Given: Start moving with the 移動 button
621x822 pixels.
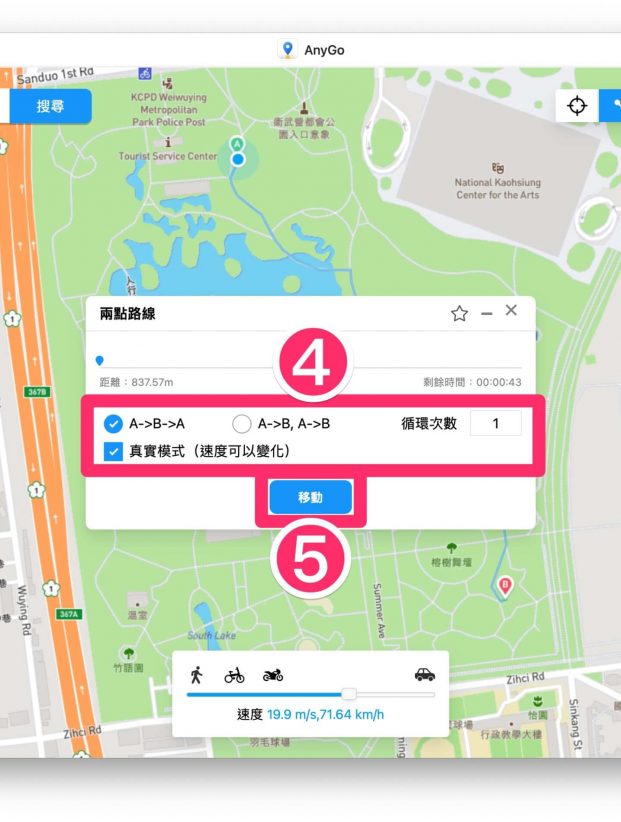Looking at the screenshot, I should 310,497.
